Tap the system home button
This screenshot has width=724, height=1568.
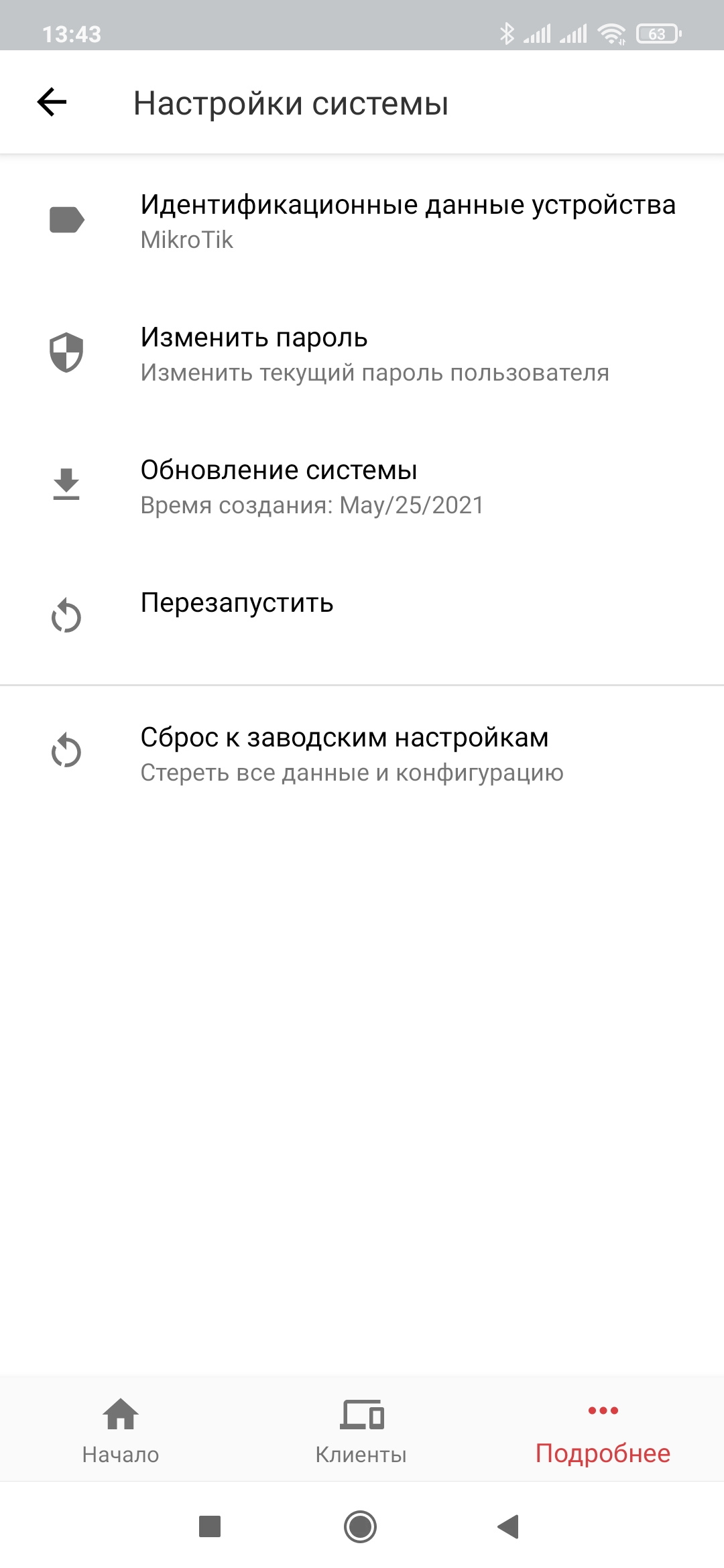point(361,1526)
